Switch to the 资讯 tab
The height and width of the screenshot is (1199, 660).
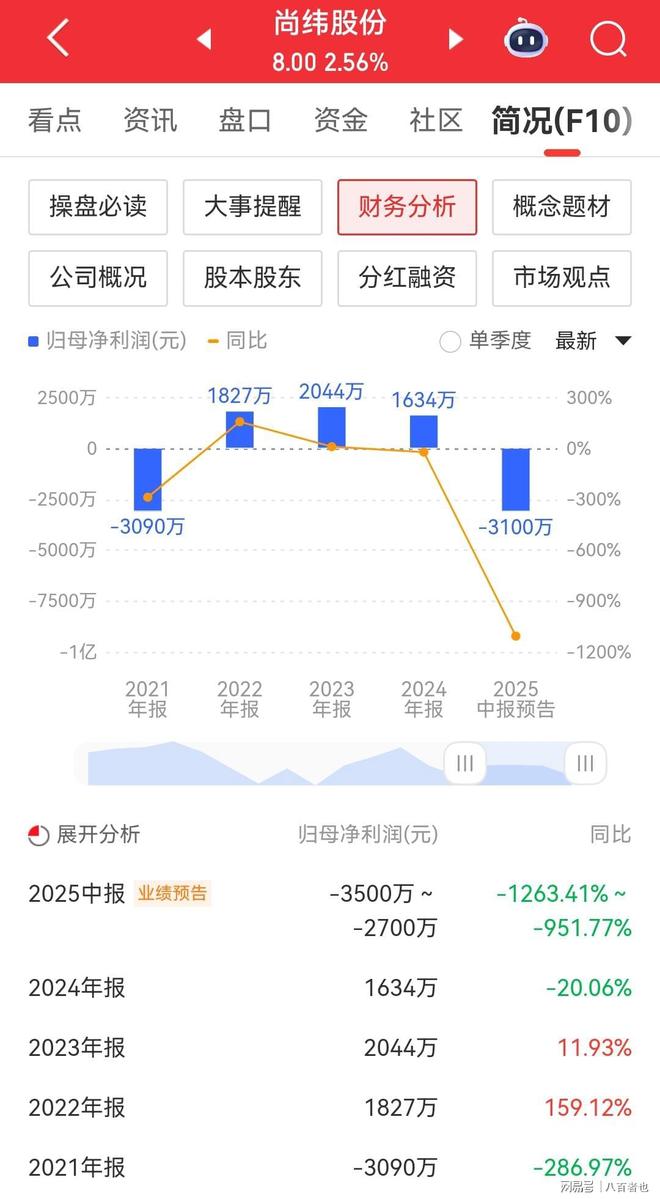150,121
